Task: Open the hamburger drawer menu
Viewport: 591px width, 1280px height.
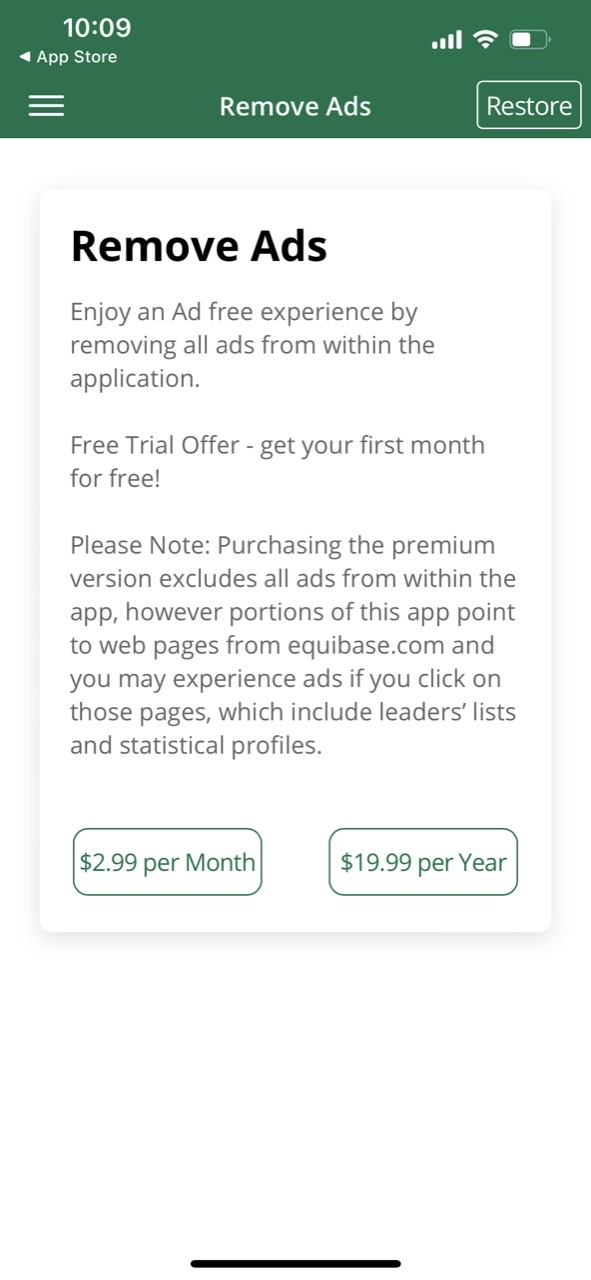Action: click(46, 106)
